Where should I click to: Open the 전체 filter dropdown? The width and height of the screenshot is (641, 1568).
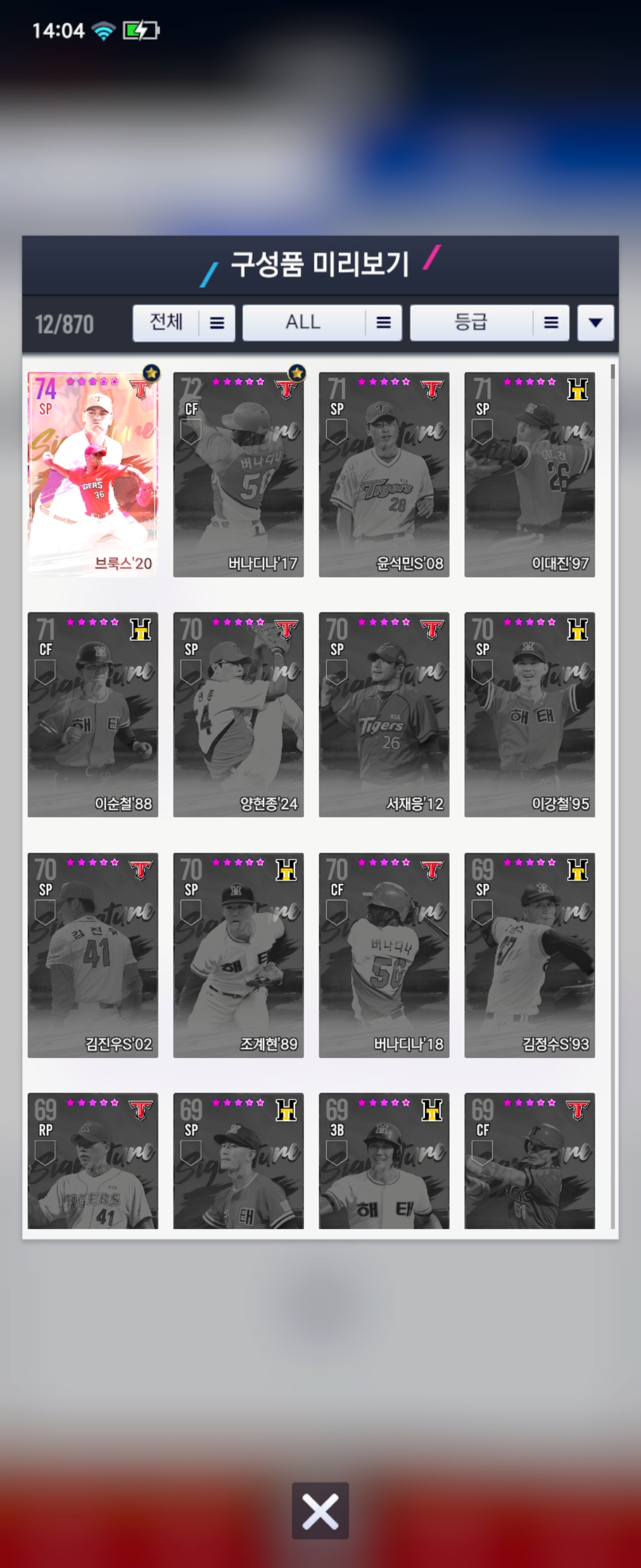(183, 323)
